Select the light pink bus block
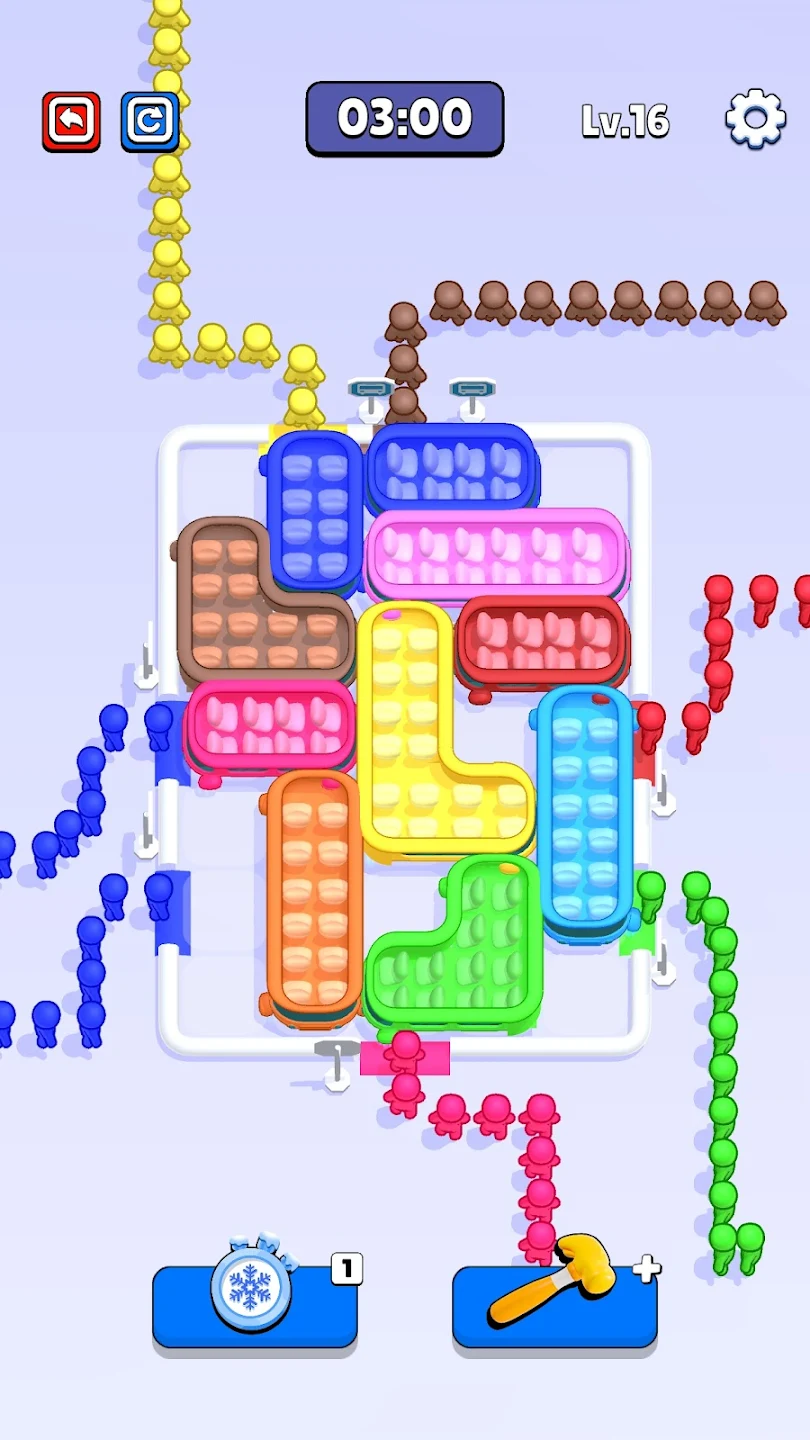The width and height of the screenshot is (810, 1440). tap(497, 555)
